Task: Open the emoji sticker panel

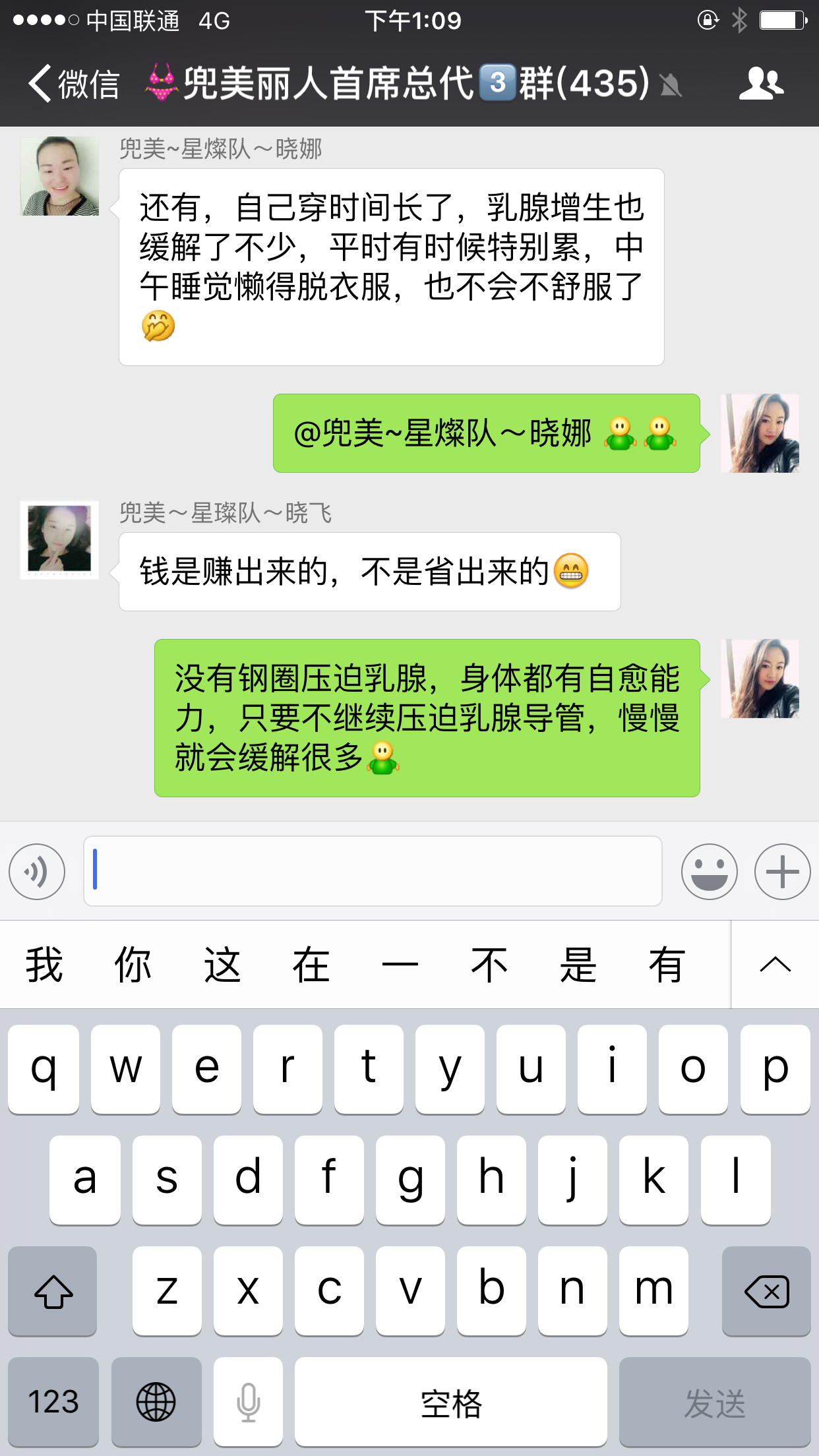Action: coord(709,871)
